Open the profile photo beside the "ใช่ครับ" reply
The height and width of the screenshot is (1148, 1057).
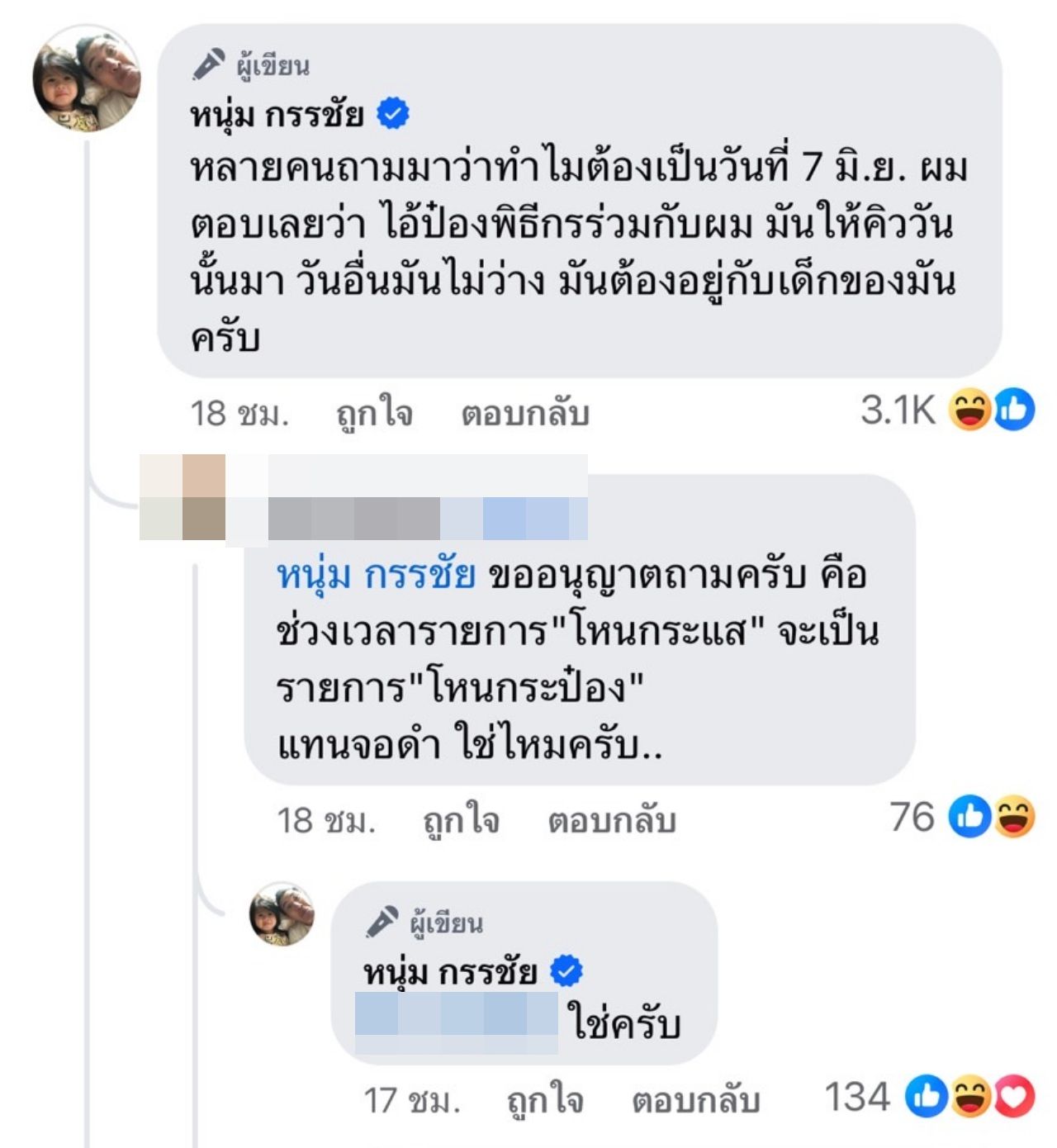tap(282, 913)
